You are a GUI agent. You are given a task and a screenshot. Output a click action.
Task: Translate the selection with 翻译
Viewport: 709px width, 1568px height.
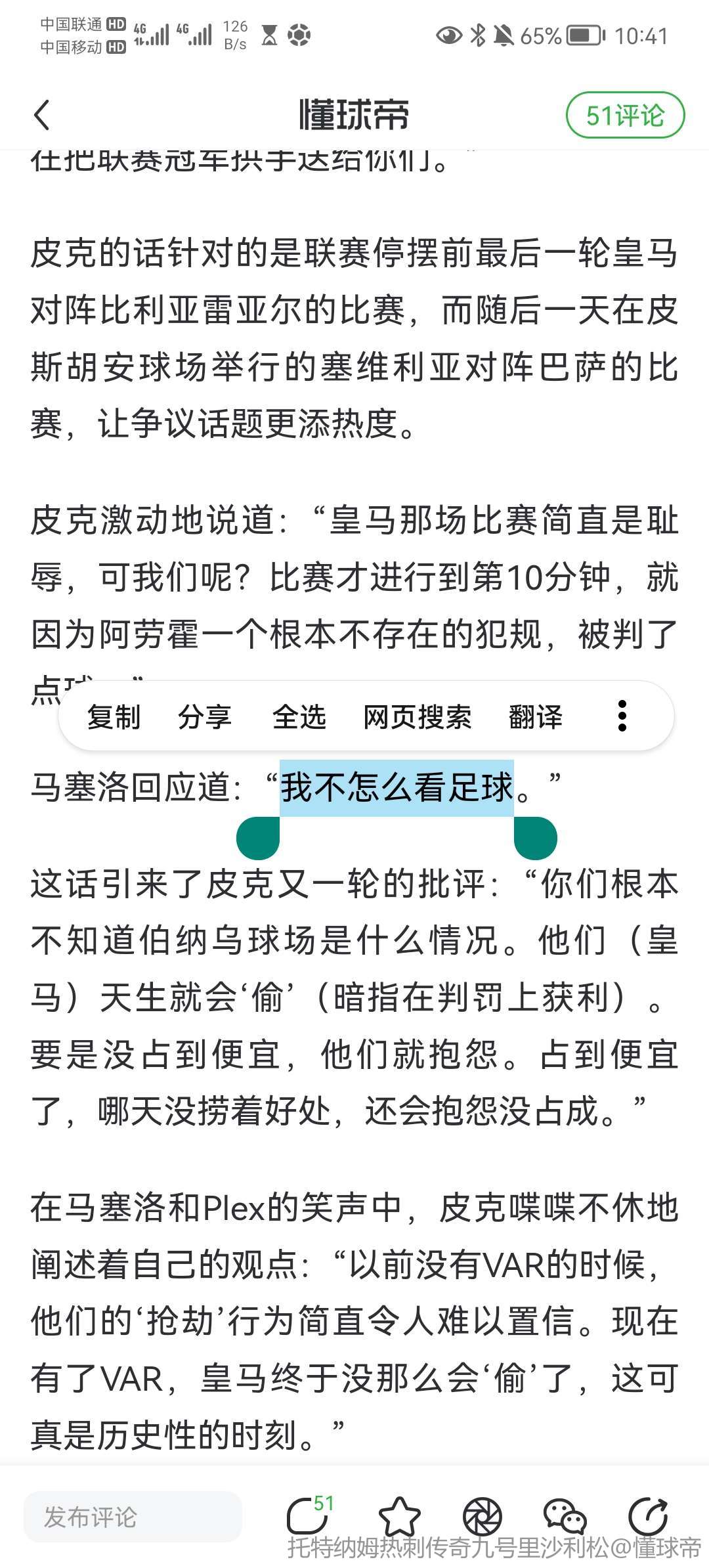[x=536, y=716]
